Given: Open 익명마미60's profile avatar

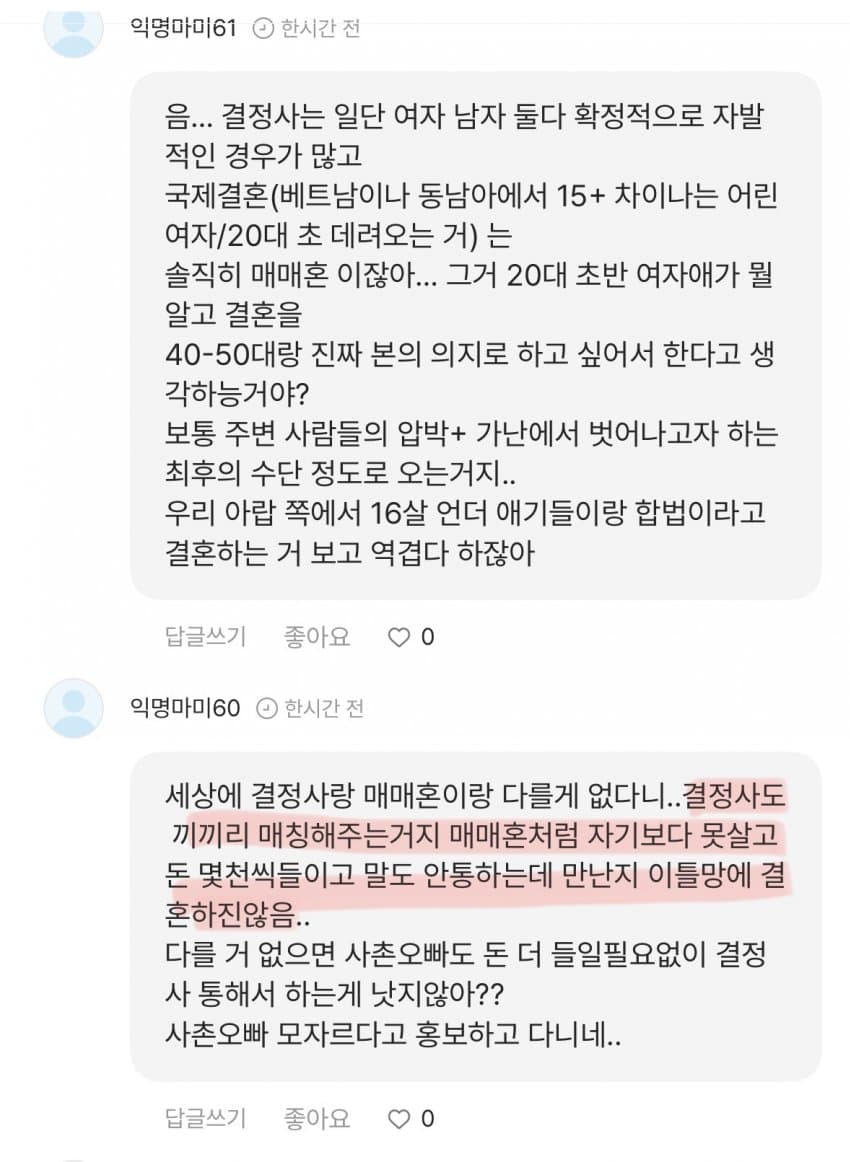Looking at the screenshot, I should [74, 708].
